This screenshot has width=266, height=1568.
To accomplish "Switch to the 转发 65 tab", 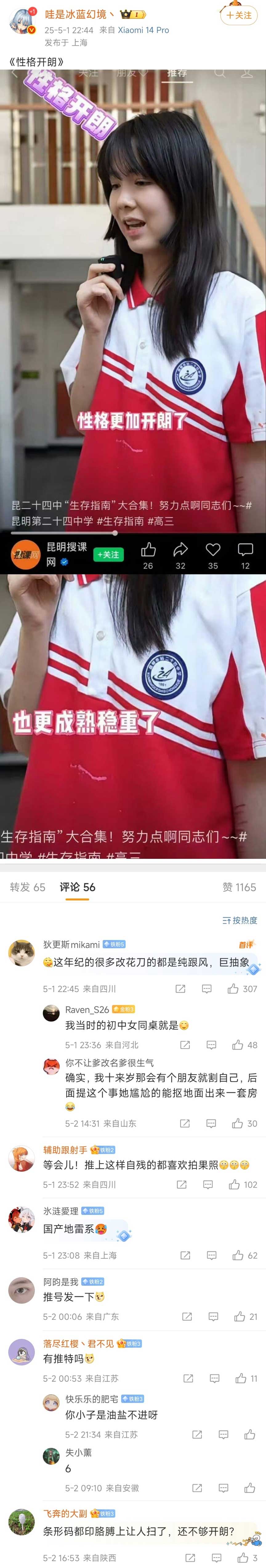I will click(x=27, y=887).
